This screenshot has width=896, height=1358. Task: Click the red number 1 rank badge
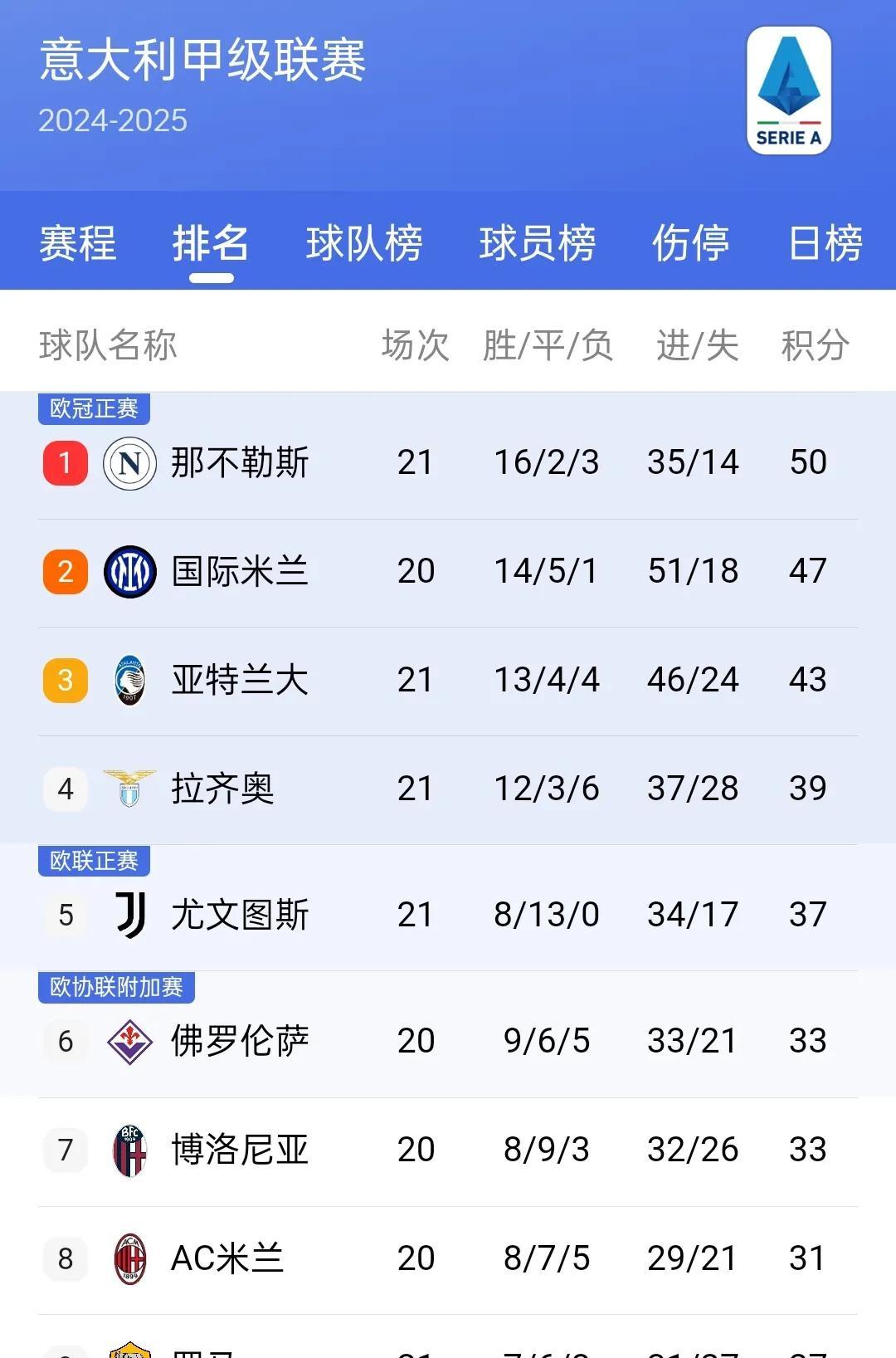pyautogui.click(x=64, y=462)
